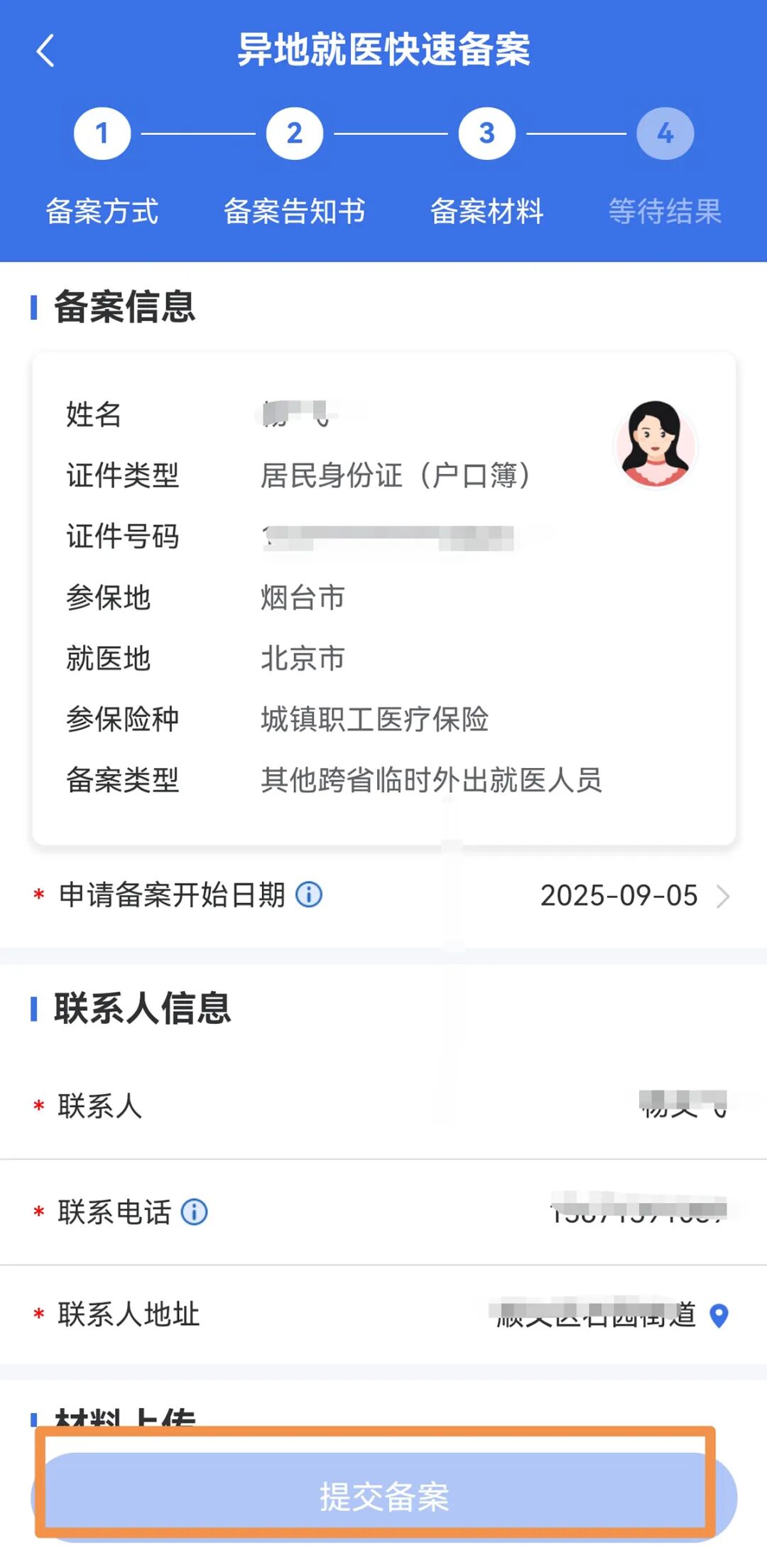Tap the location pin beside 联系人地址
Image resolution: width=767 pixels, height=1568 pixels.
[719, 1316]
